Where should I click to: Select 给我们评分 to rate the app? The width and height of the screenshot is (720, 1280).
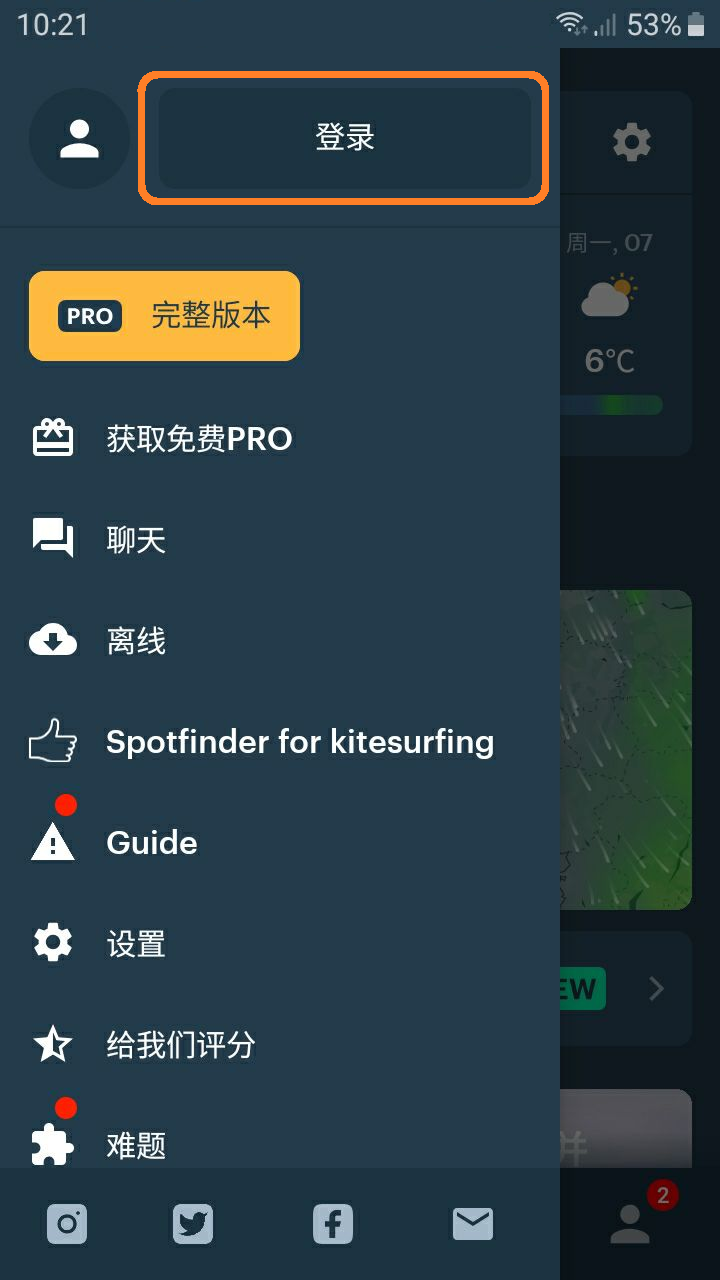pos(181,1045)
